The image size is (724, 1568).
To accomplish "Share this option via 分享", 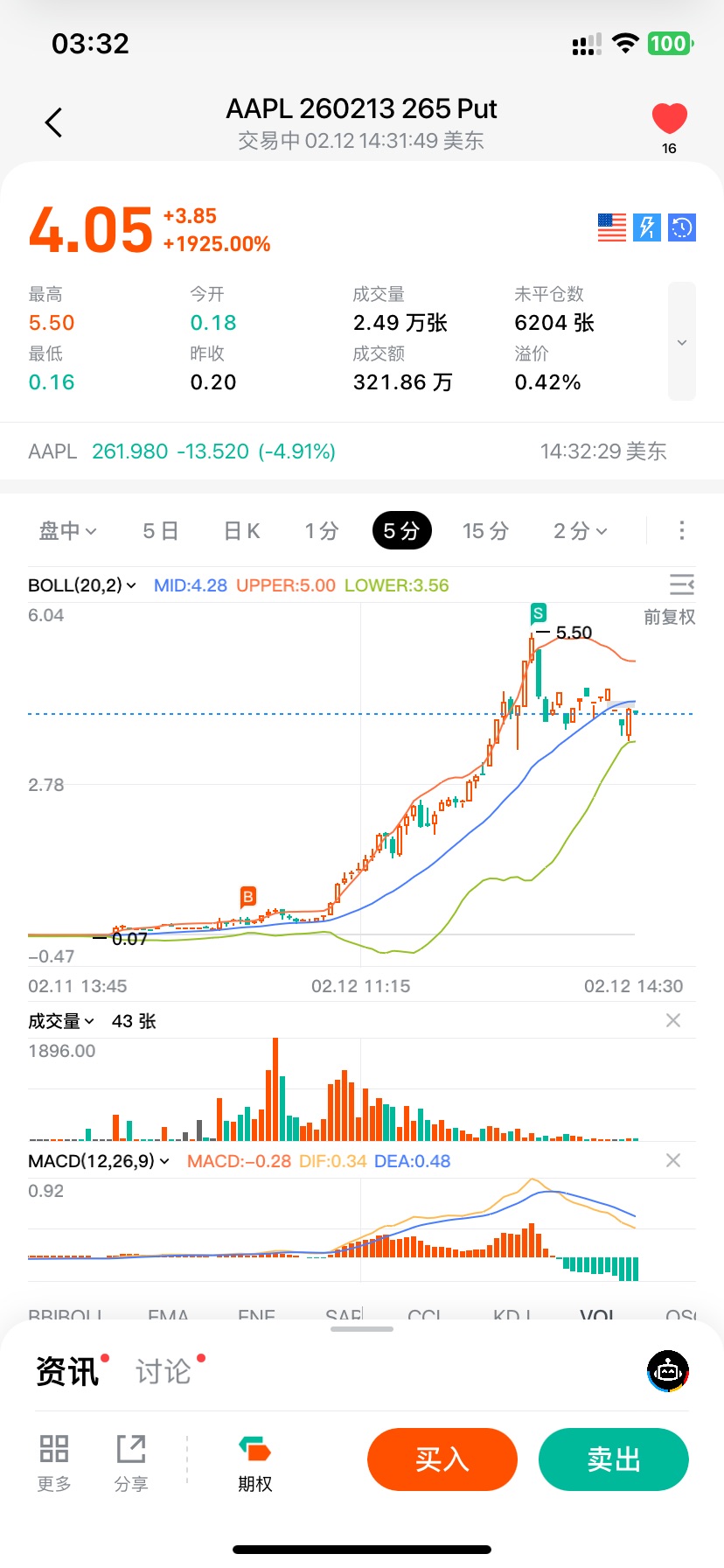I will point(131,1463).
